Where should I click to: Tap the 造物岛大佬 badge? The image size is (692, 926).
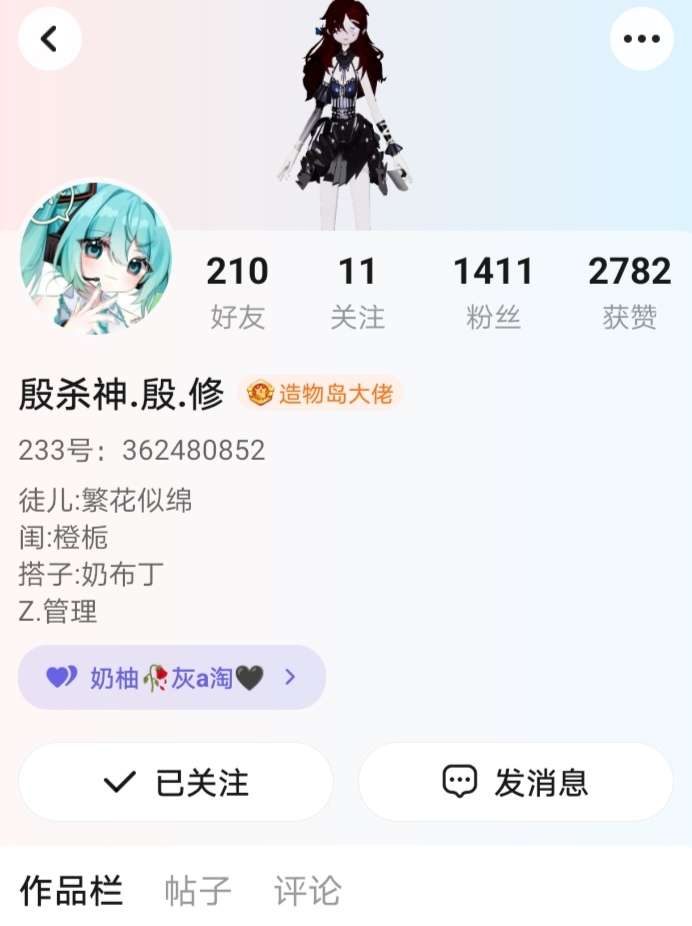tap(320, 393)
